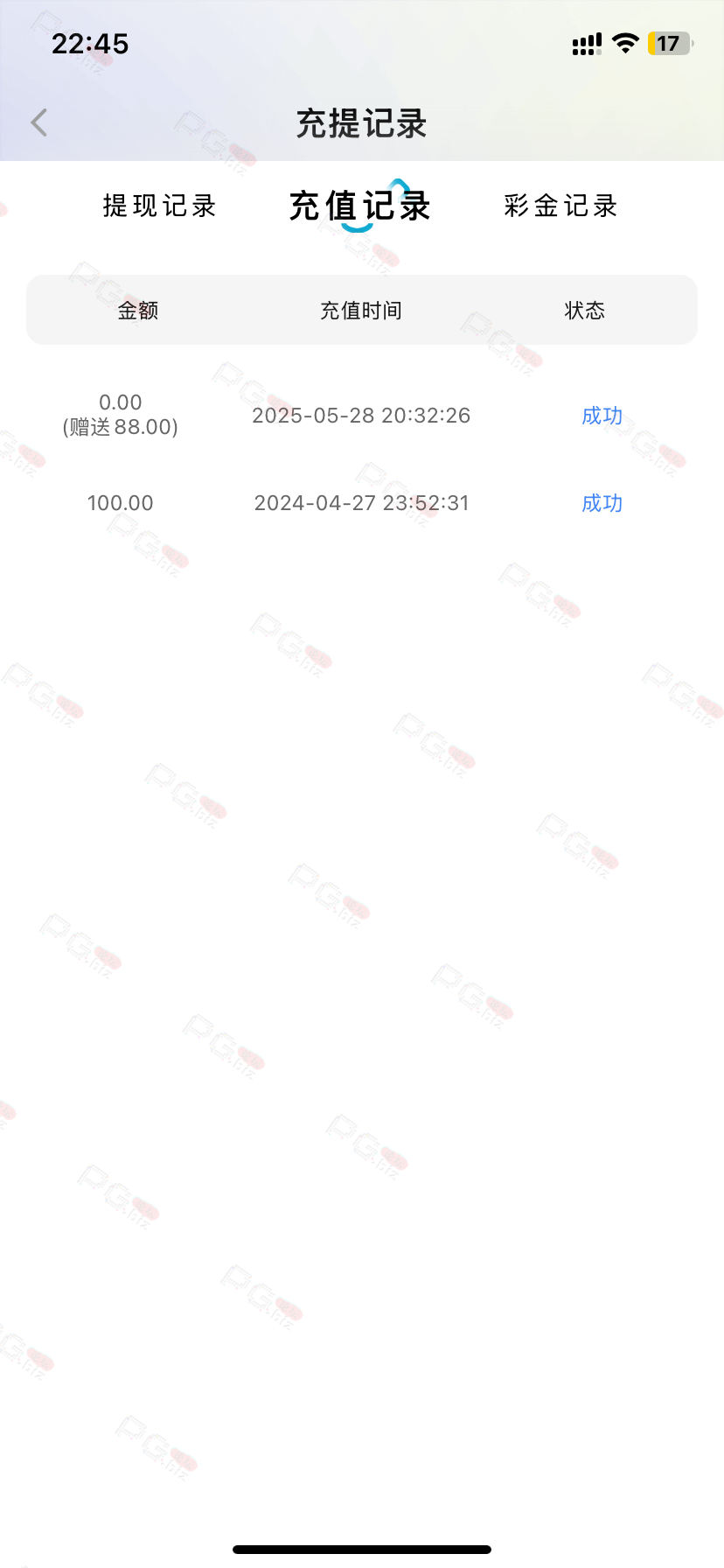Go back from 充提记录 page
This screenshot has width=724, height=1568.
(x=39, y=122)
